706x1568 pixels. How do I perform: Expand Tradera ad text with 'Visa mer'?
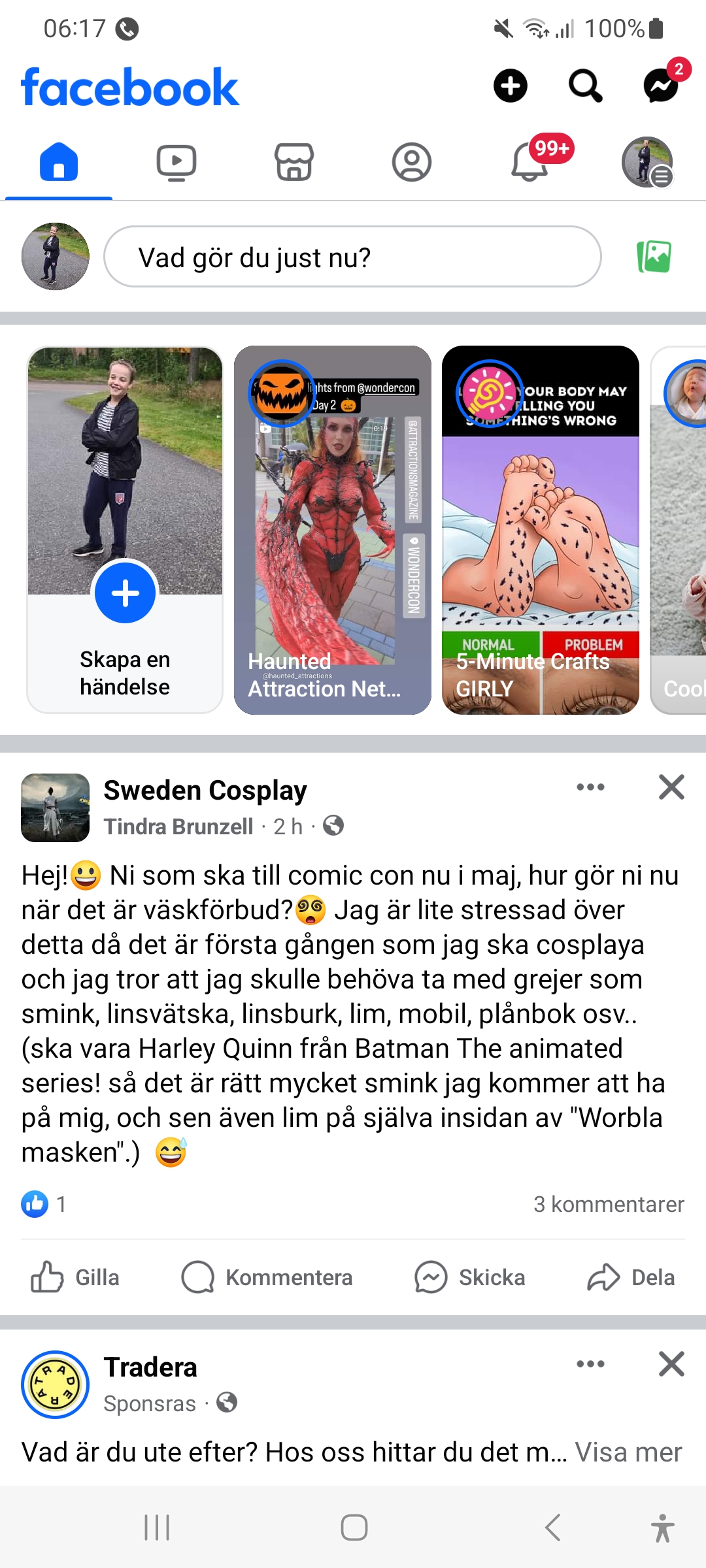click(628, 1452)
